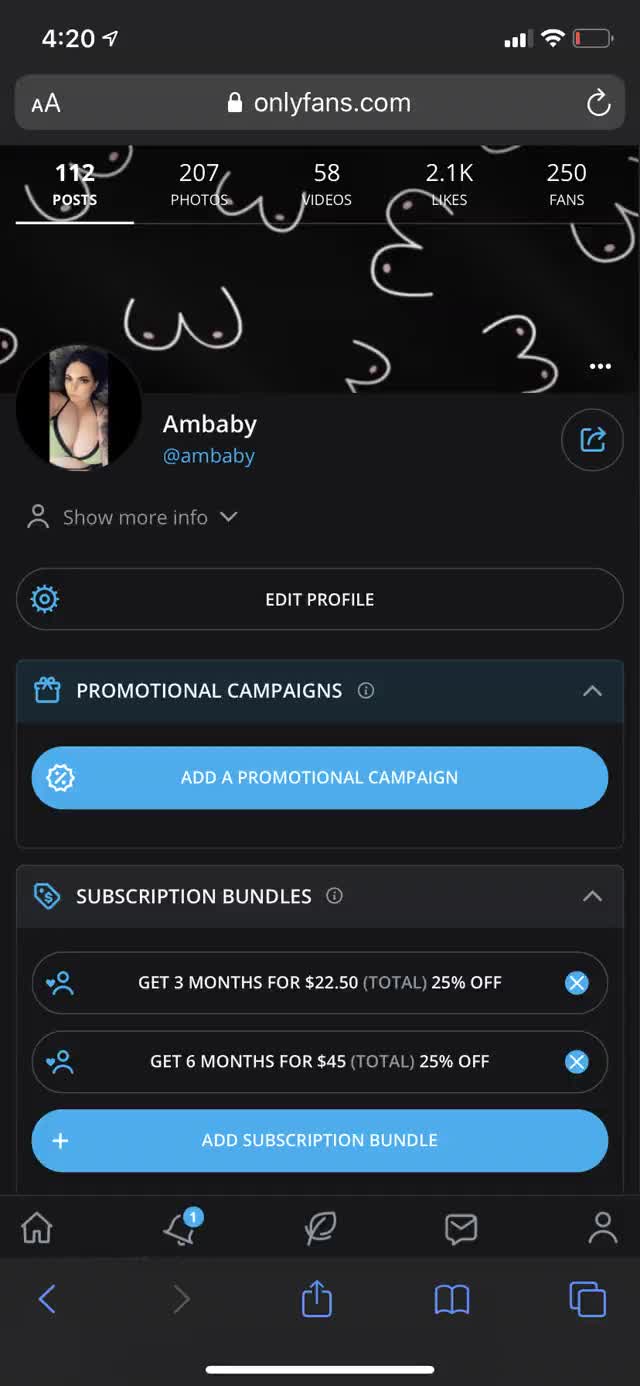
Task: Switch to the Videos tab
Action: [x=326, y=185]
